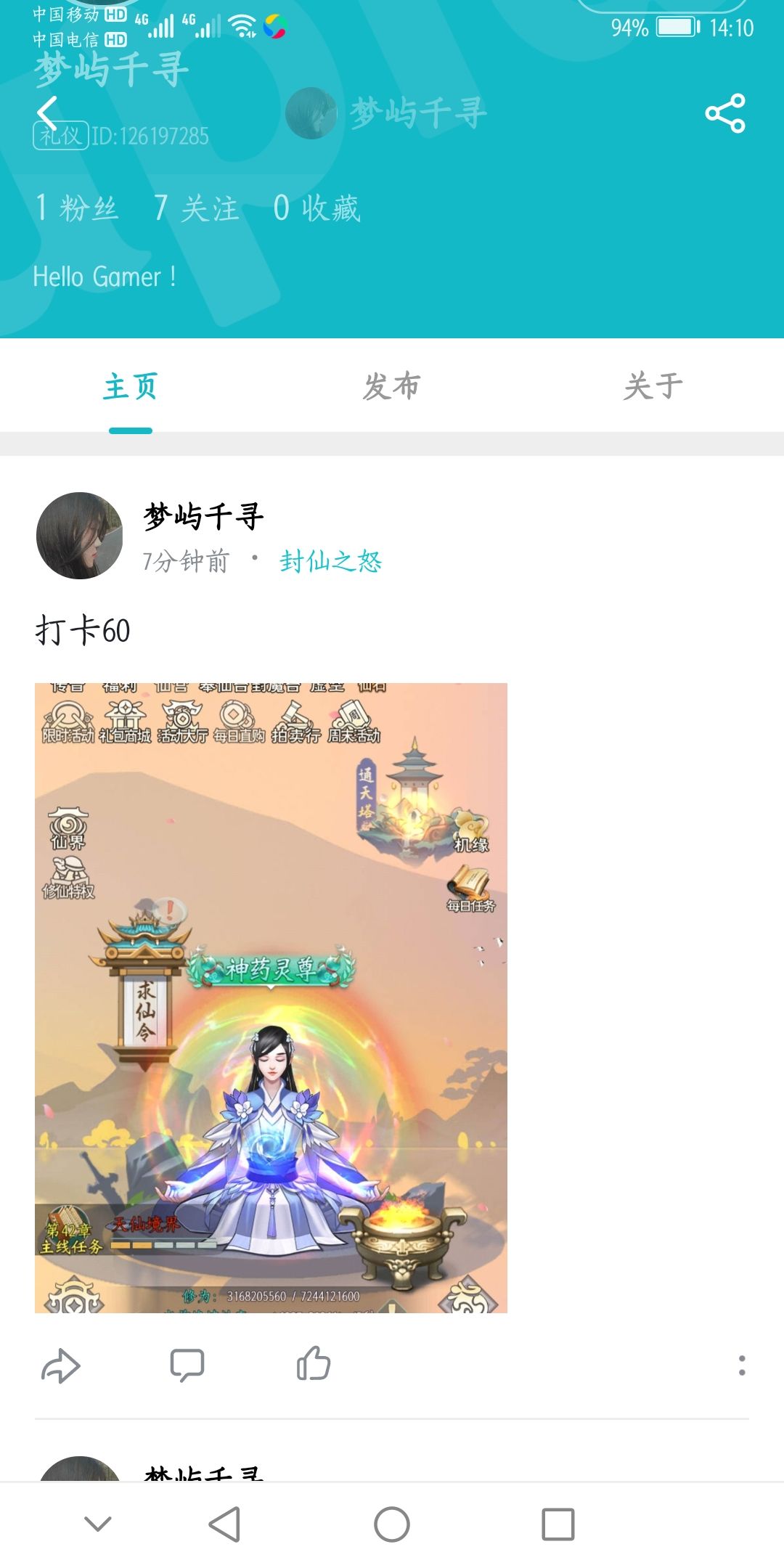Image resolution: width=784 pixels, height=1568 pixels.
Task: Switch to the 发布 tab
Action: pos(390,387)
